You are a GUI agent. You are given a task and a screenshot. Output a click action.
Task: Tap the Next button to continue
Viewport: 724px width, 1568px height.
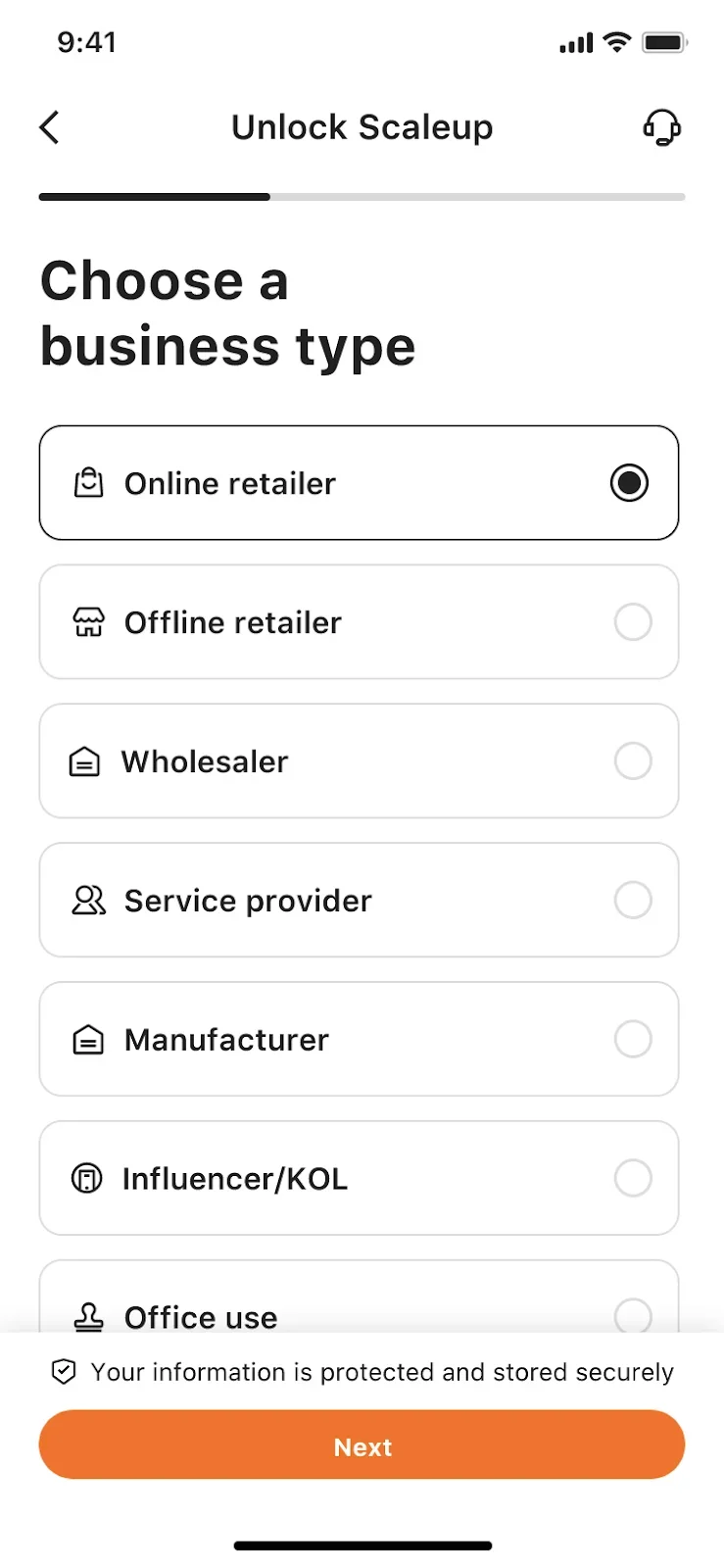point(362,1445)
